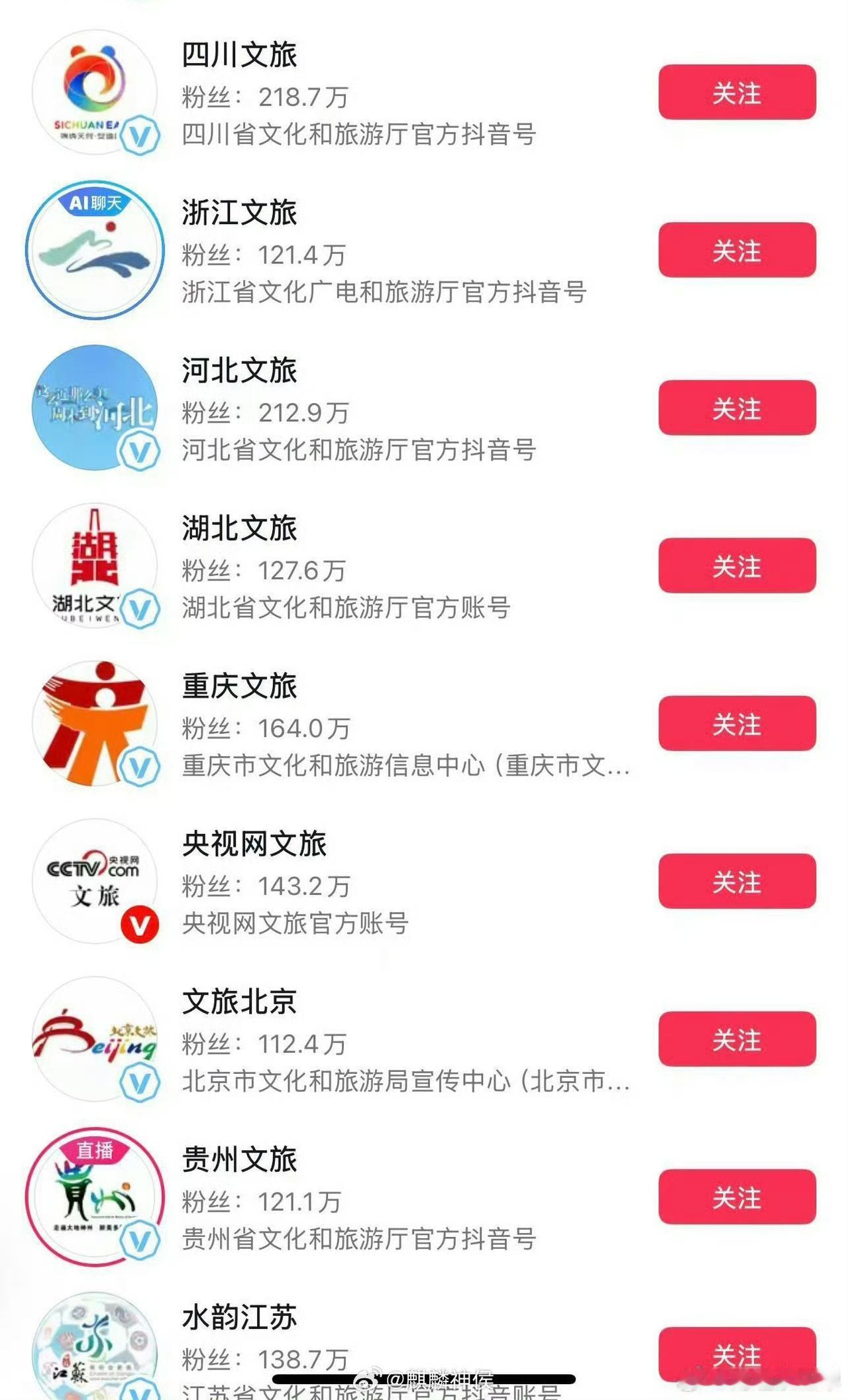848x1400 pixels.
Task: Follow 央视网文旅 account
Action: [x=737, y=881]
